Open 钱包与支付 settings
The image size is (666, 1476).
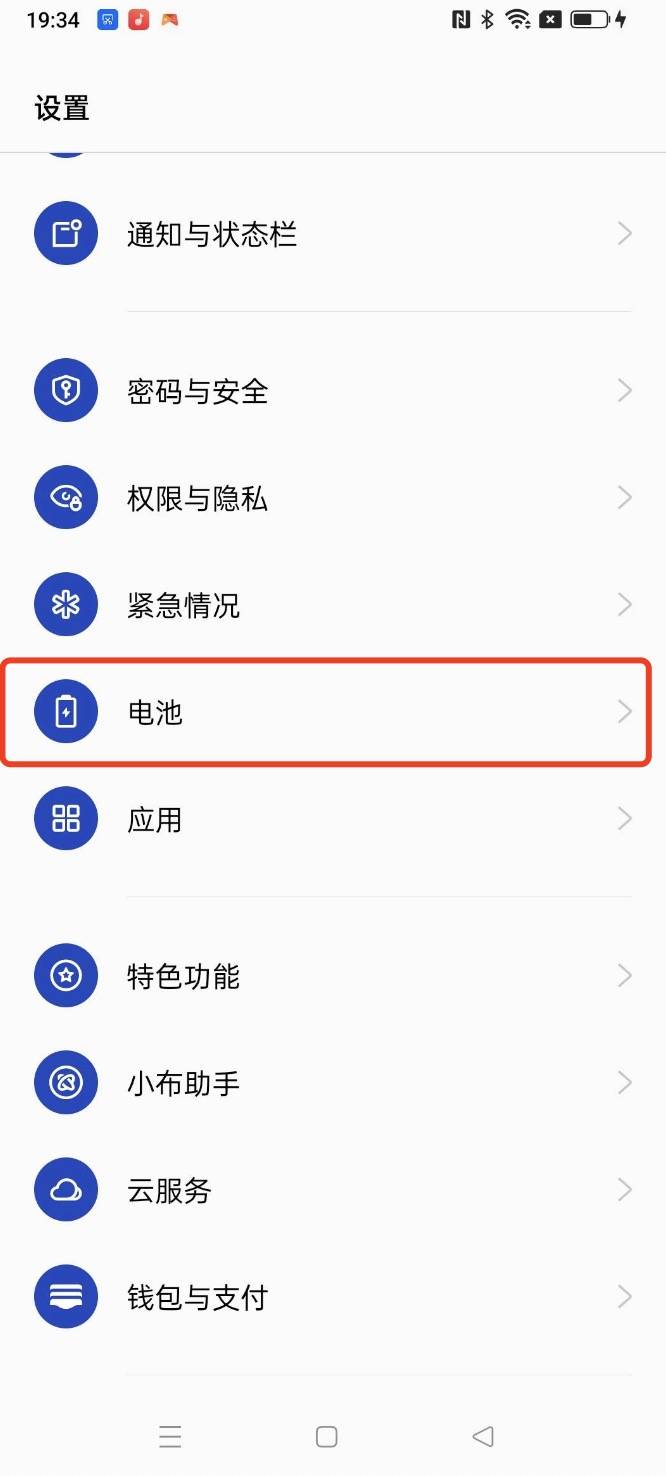[333, 1297]
